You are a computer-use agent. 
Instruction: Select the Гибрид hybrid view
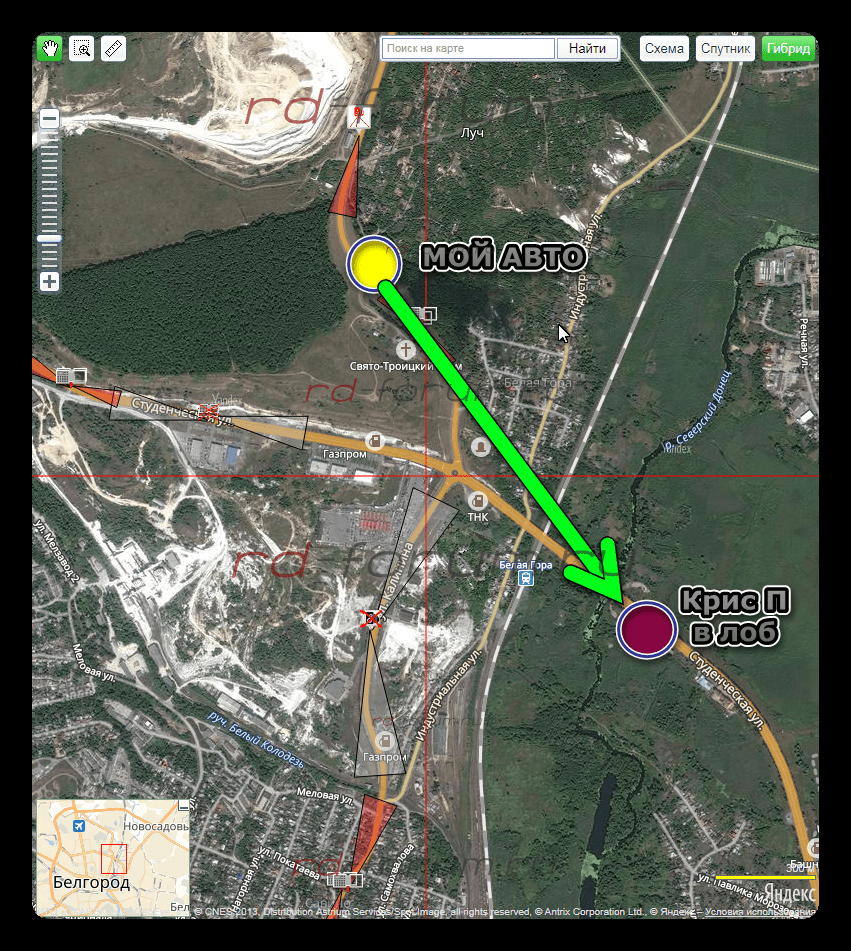(x=788, y=48)
